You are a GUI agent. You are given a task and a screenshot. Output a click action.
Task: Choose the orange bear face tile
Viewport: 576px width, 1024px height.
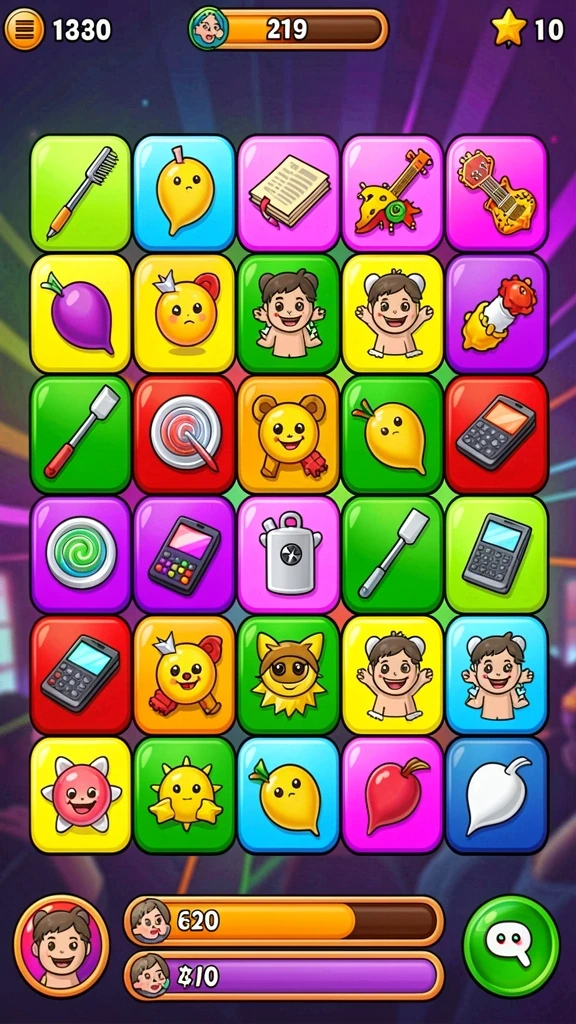click(x=288, y=434)
